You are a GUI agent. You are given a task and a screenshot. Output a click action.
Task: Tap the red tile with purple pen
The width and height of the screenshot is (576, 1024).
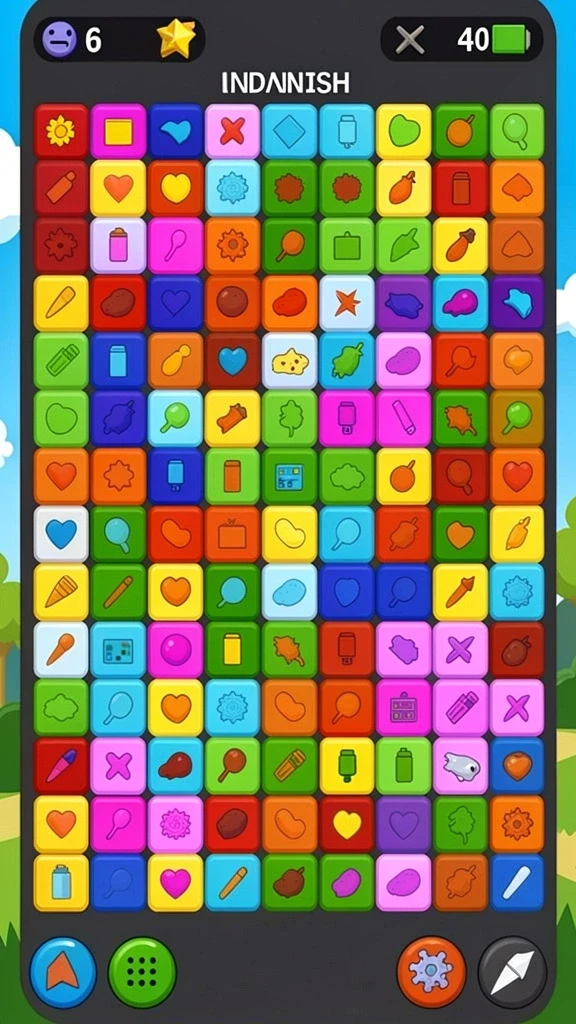click(x=61, y=765)
